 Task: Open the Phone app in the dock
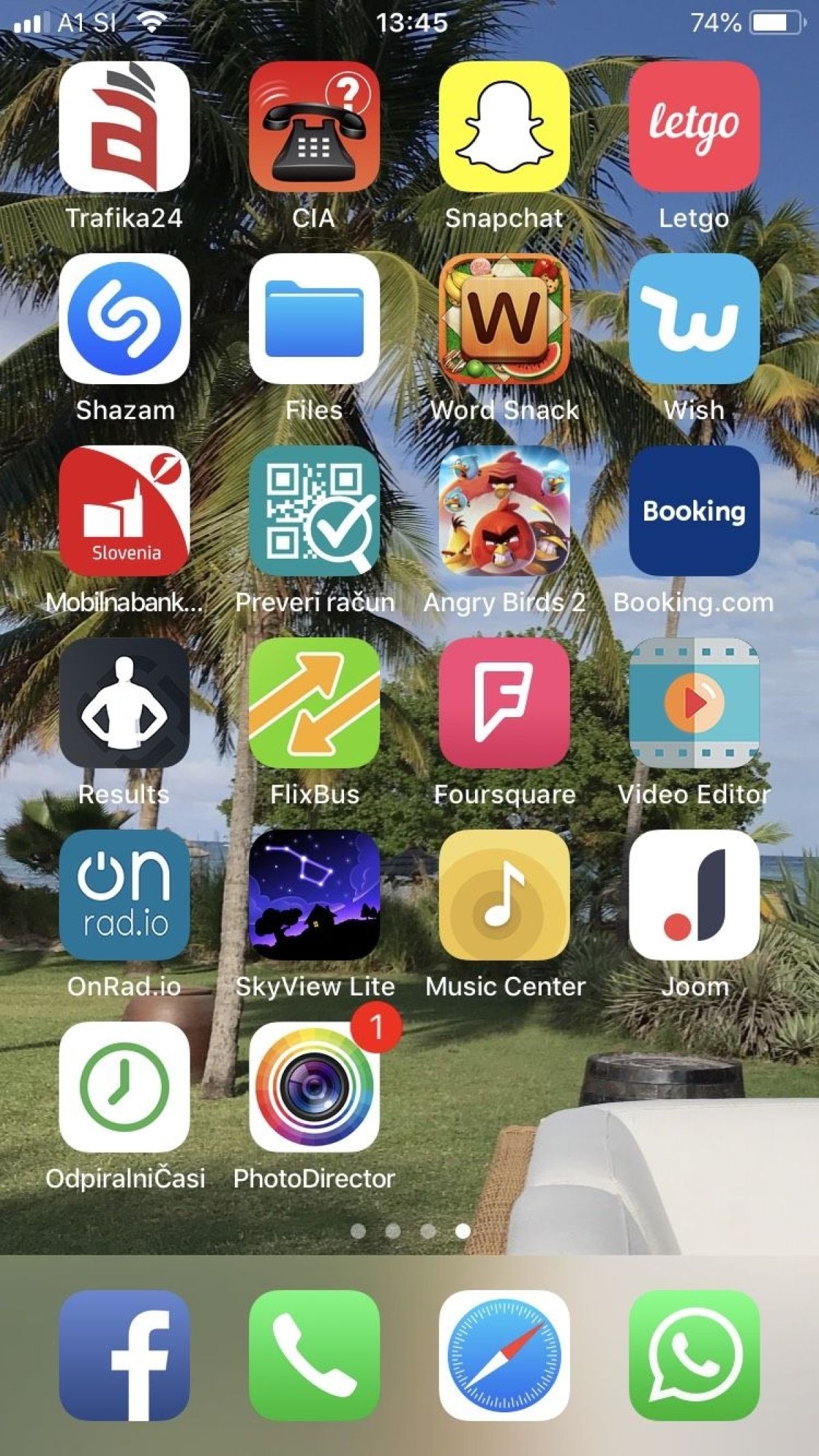tap(314, 1355)
